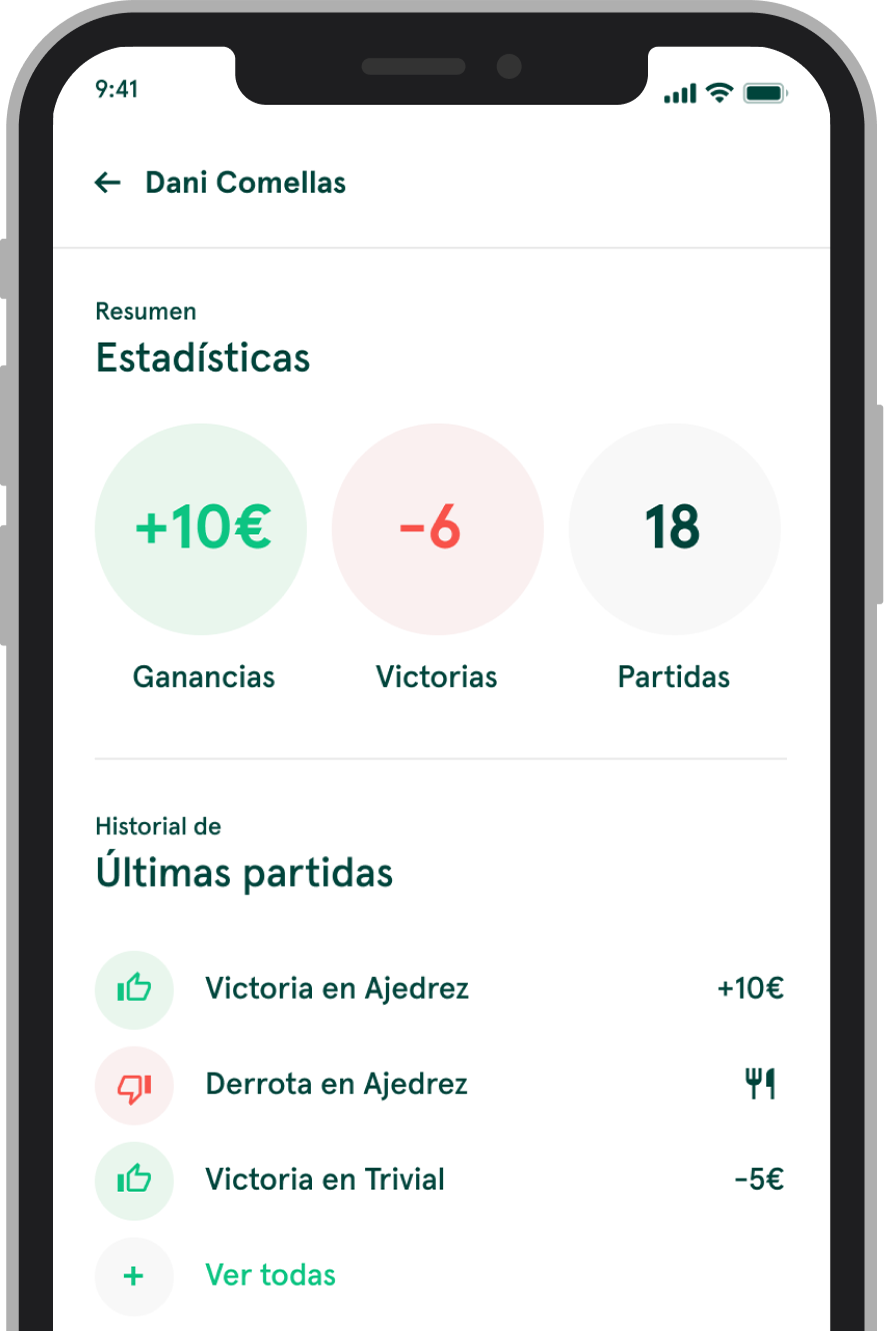Tap Ver todas to see all matches
Screen dimensions: 884x1331
(270, 1275)
